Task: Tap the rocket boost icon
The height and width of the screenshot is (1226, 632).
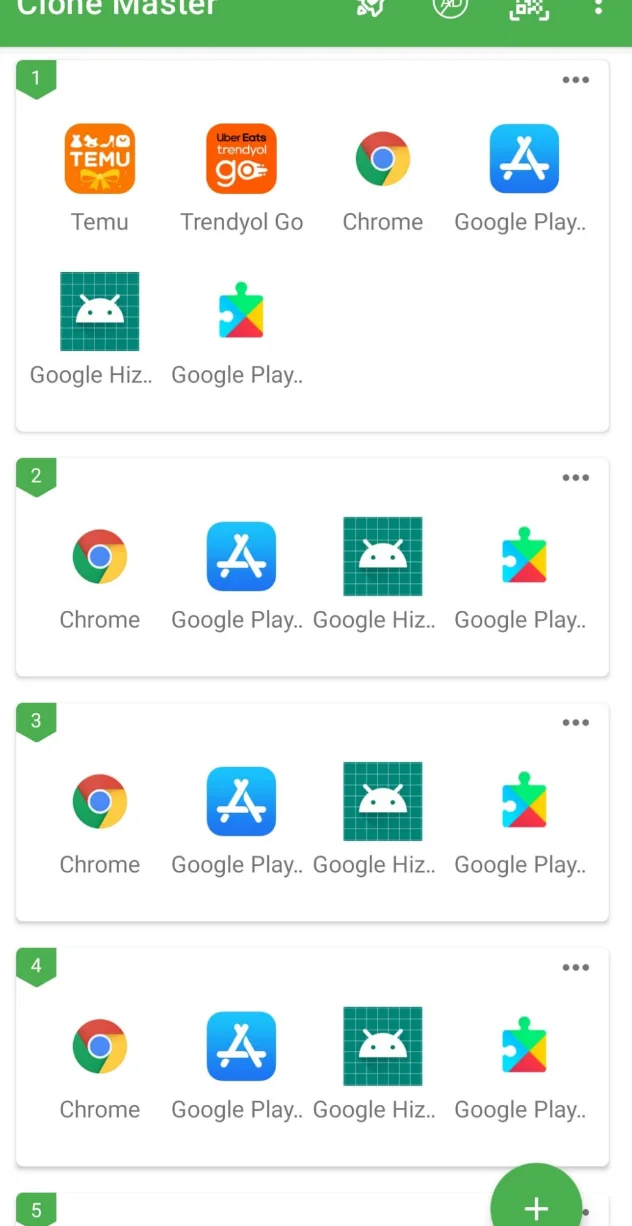Action: (371, 8)
